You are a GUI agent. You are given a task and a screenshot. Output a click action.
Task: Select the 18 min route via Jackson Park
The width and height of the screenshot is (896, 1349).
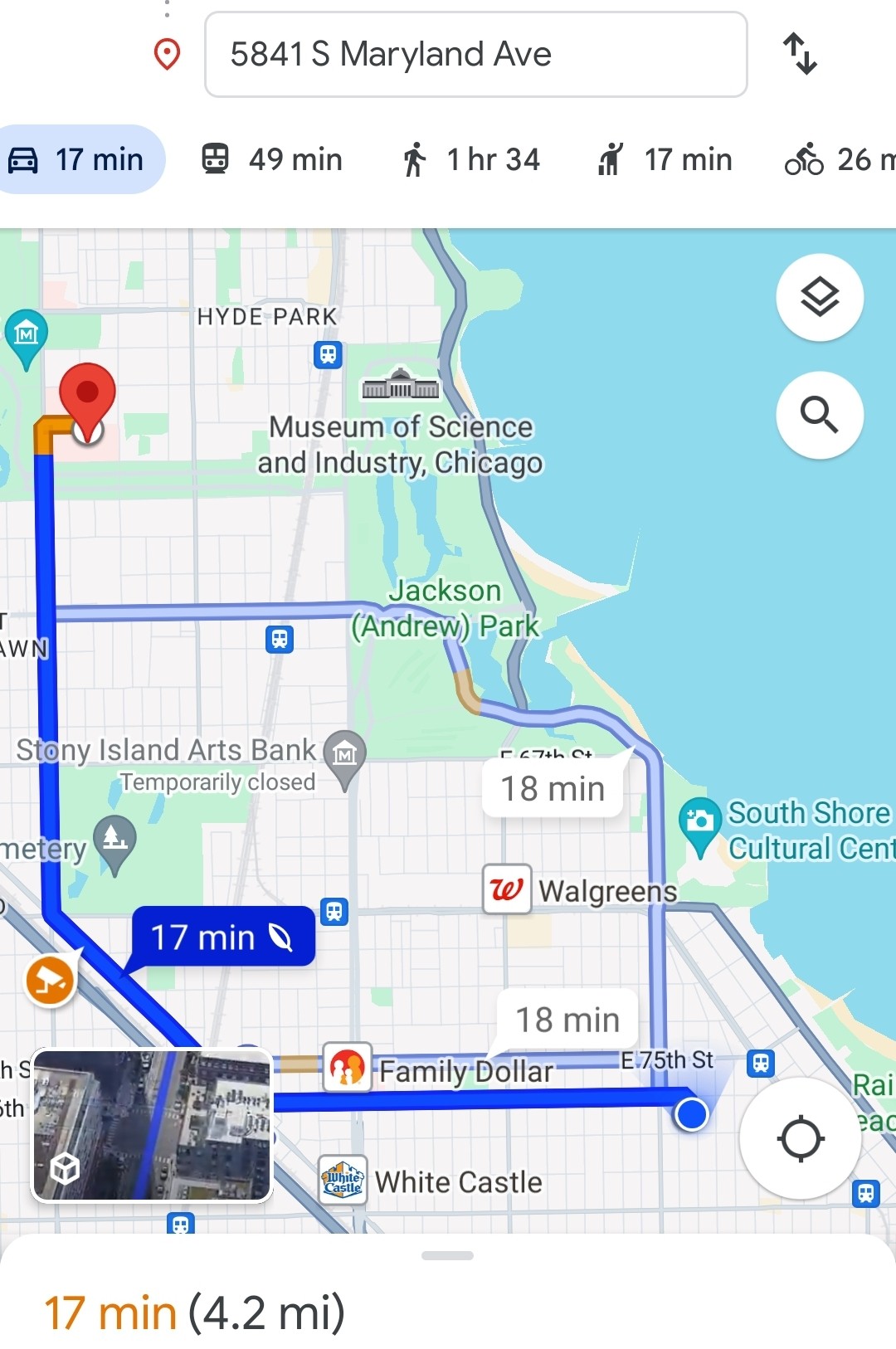tap(553, 789)
